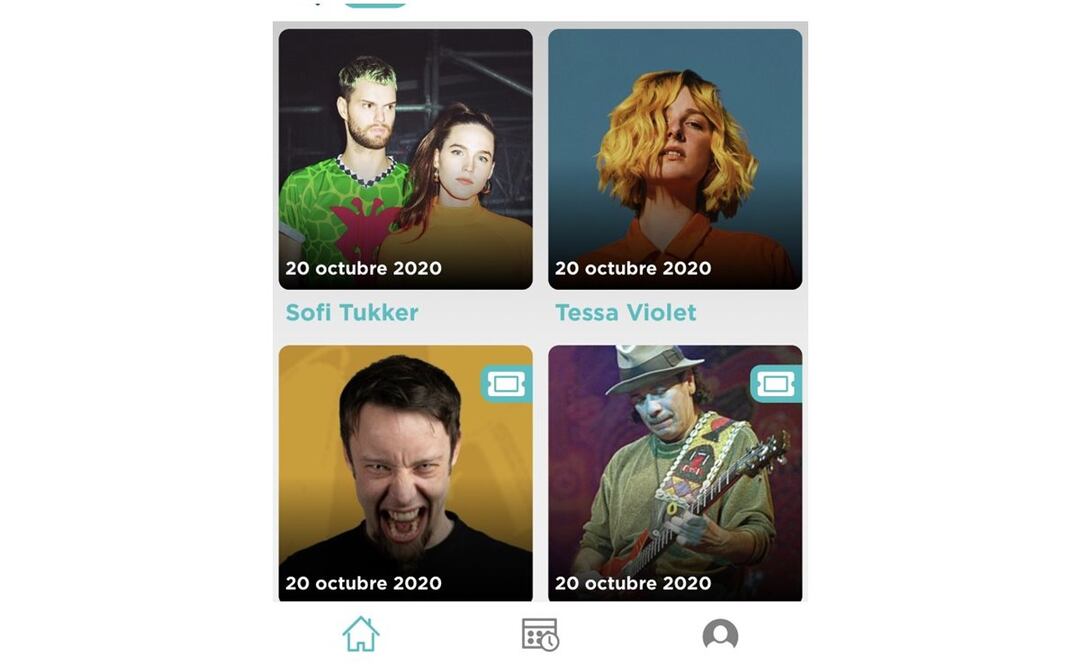1081x666 pixels.
Task: Switch to the calendar schedule tab
Action: point(540,634)
